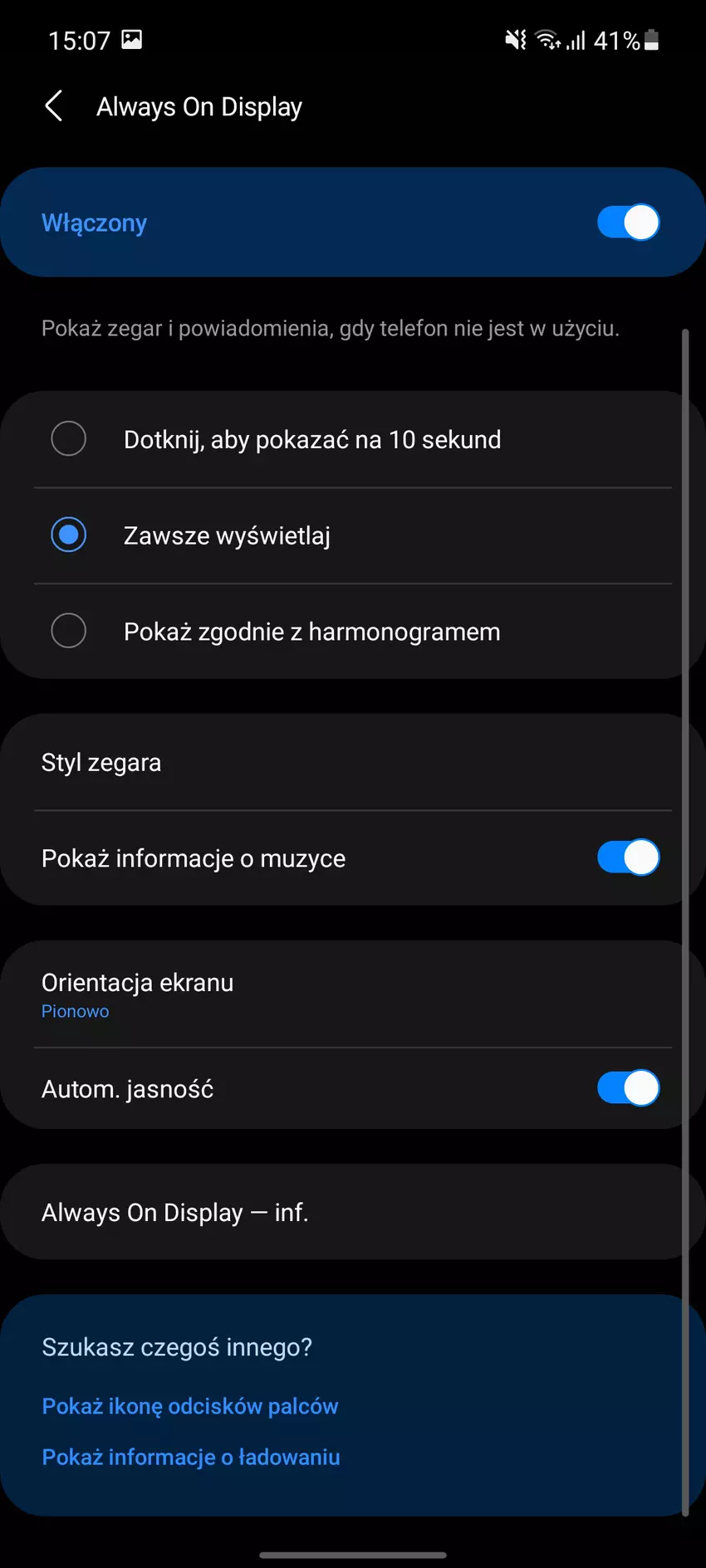Turn off Pokaż informacje o muzyce
The height and width of the screenshot is (1568, 706).
pyautogui.click(x=628, y=857)
